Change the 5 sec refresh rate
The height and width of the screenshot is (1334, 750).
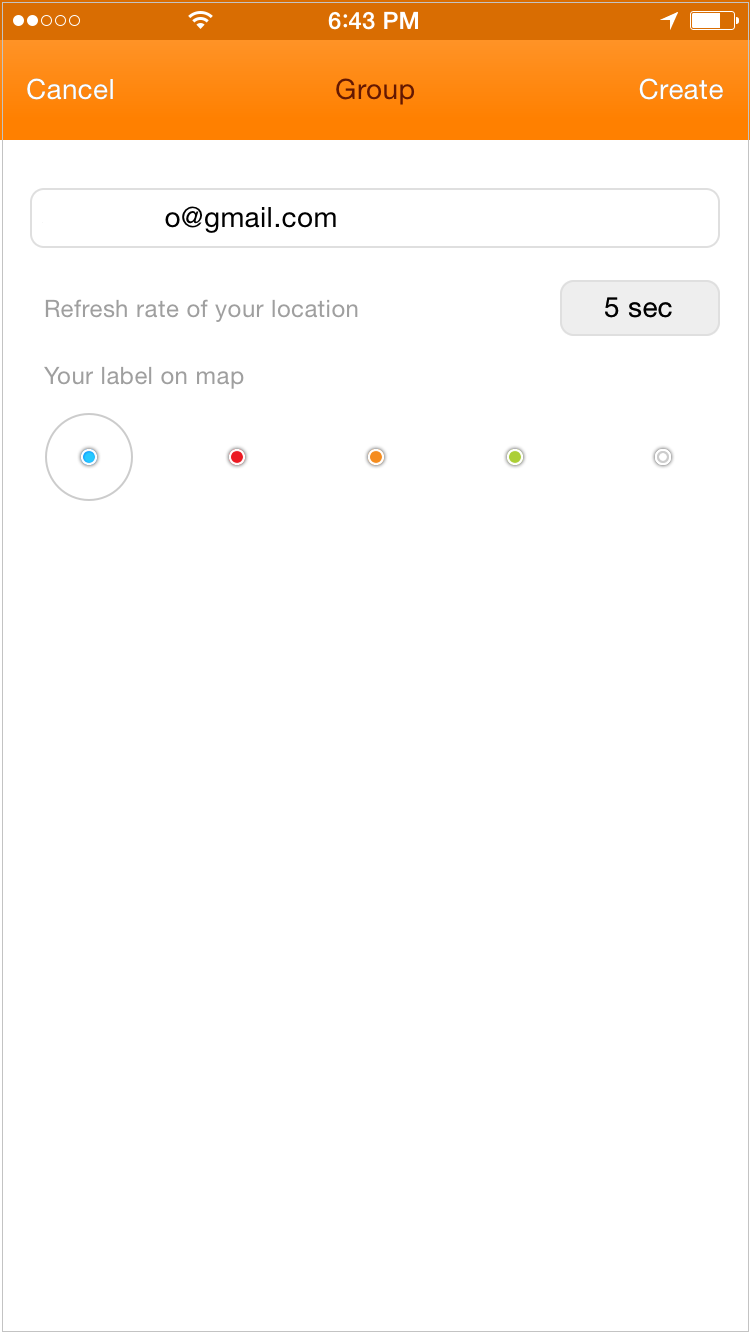point(639,308)
